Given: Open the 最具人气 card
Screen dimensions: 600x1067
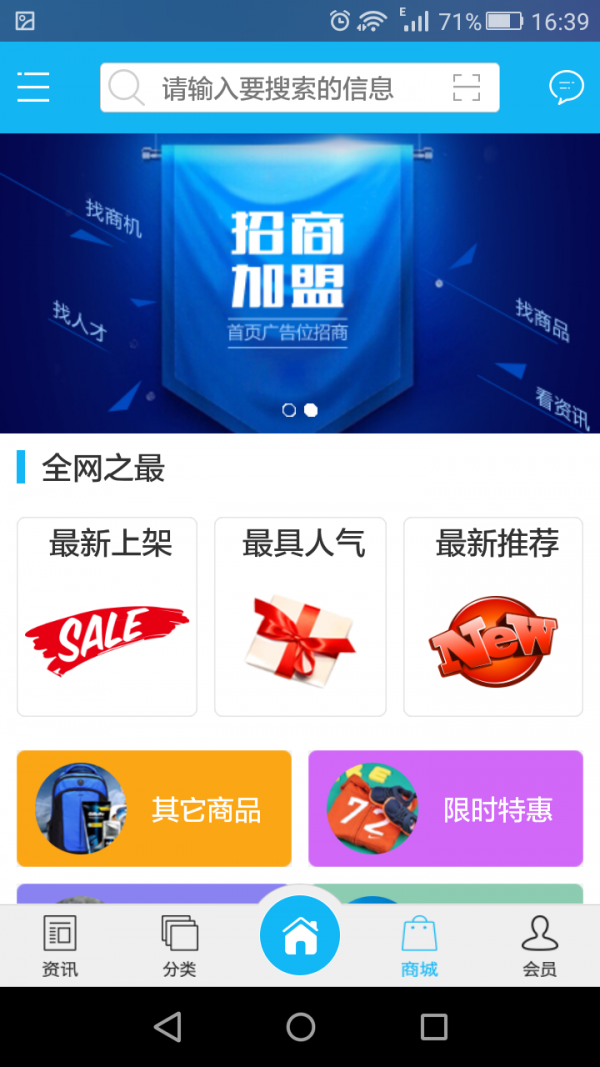Looking at the screenshot, I should tap(300, 616).
